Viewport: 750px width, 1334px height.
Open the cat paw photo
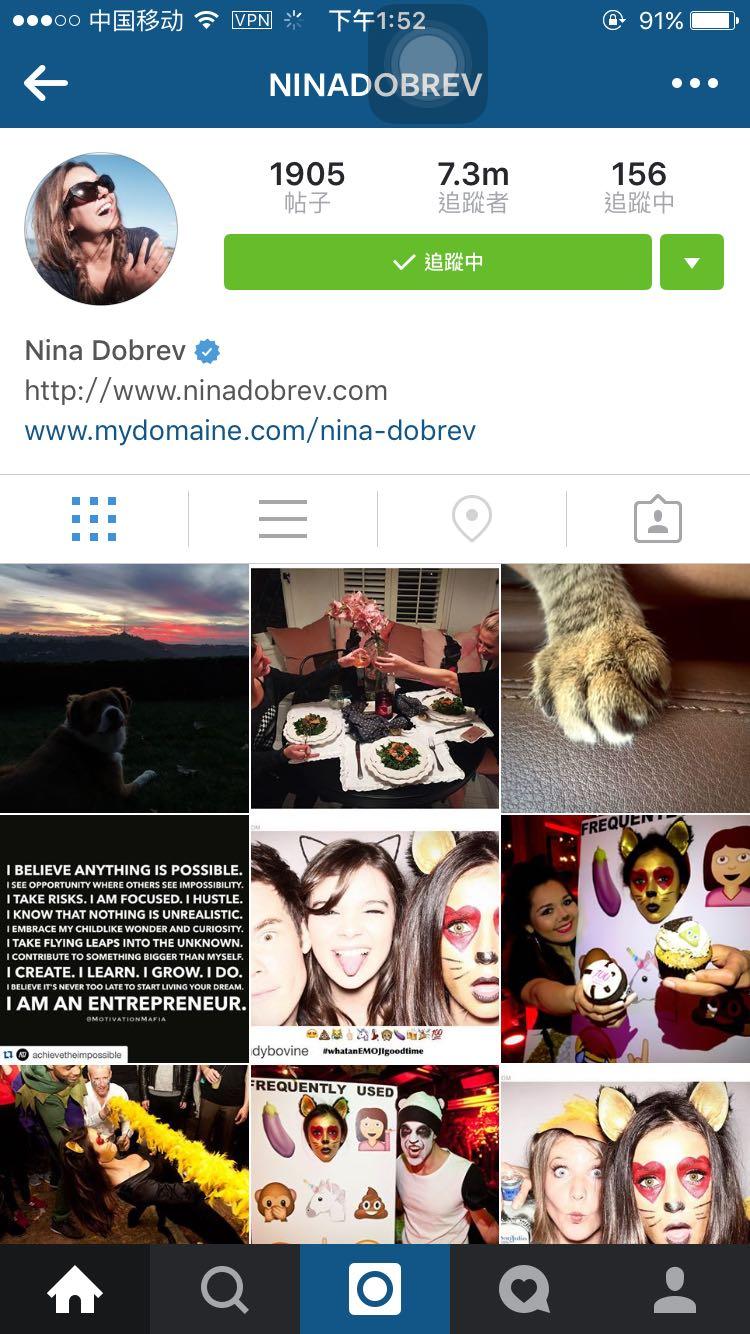point(625,688)
